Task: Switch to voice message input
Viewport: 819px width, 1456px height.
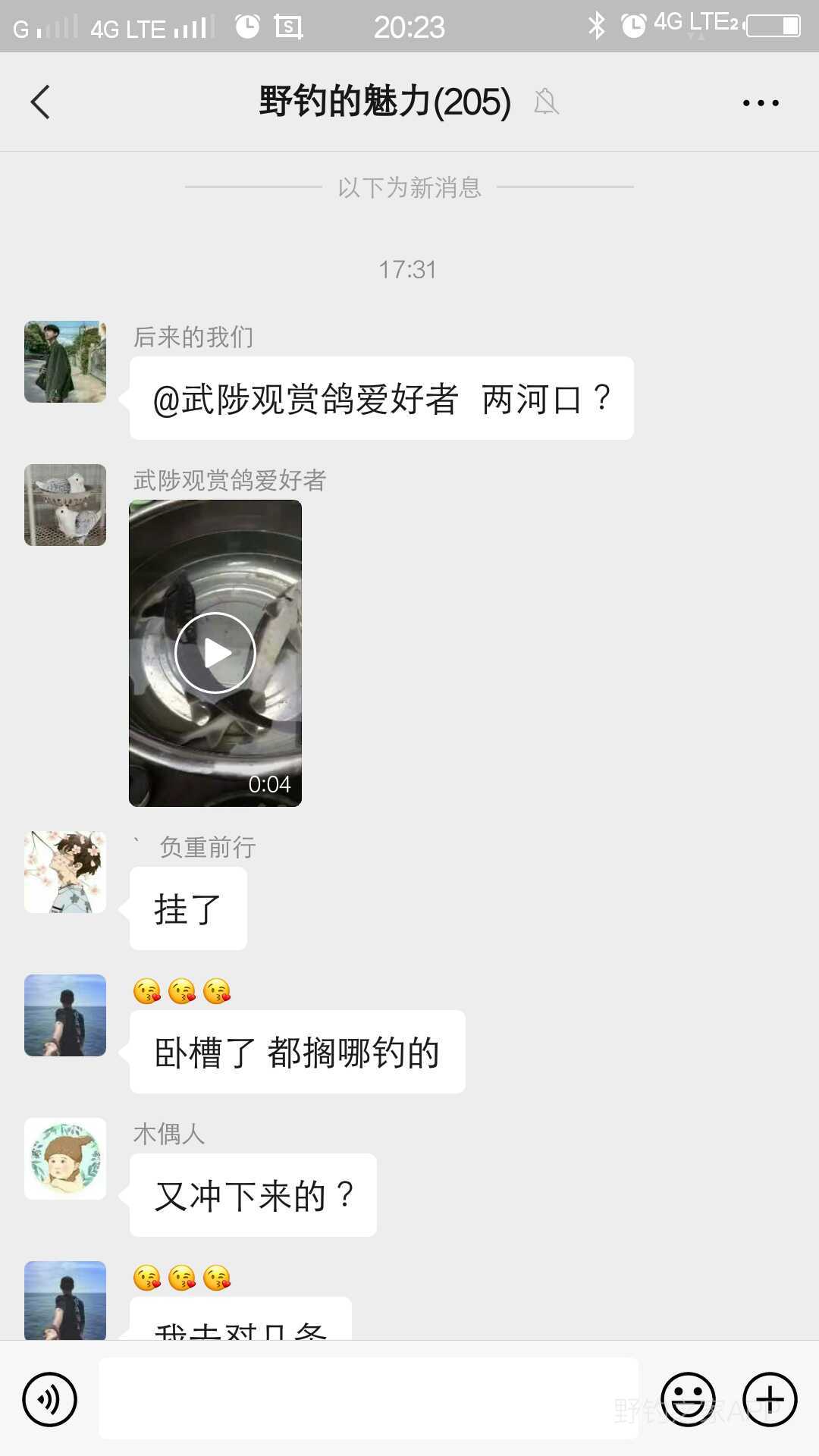Action: (x=49, y=1399)
